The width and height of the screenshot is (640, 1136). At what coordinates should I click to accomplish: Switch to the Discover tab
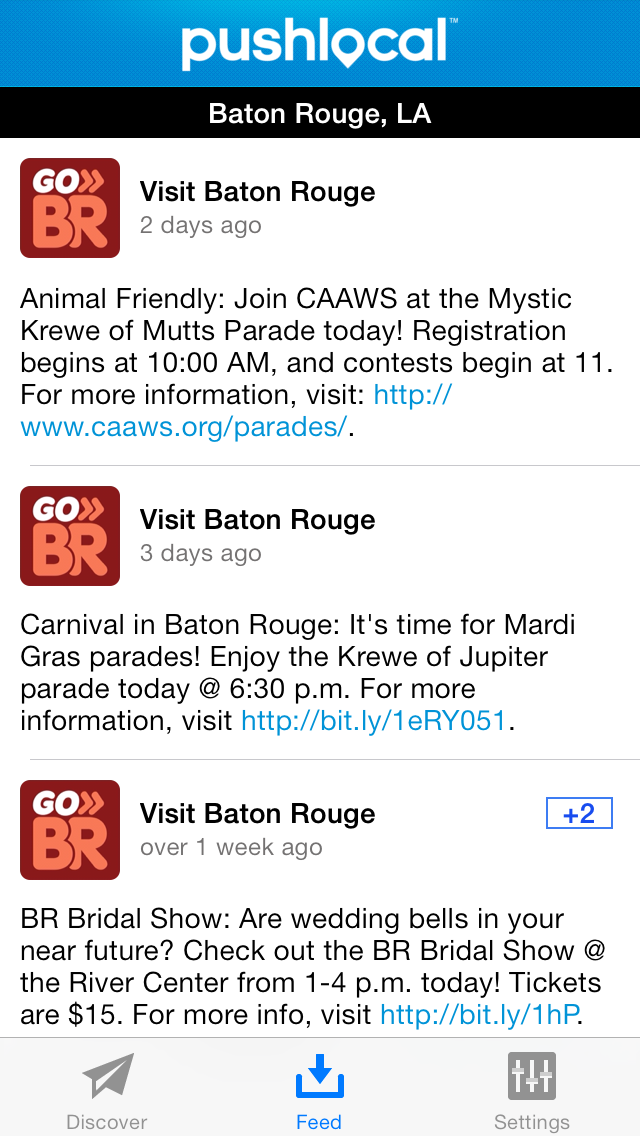tap(107, 1089)
